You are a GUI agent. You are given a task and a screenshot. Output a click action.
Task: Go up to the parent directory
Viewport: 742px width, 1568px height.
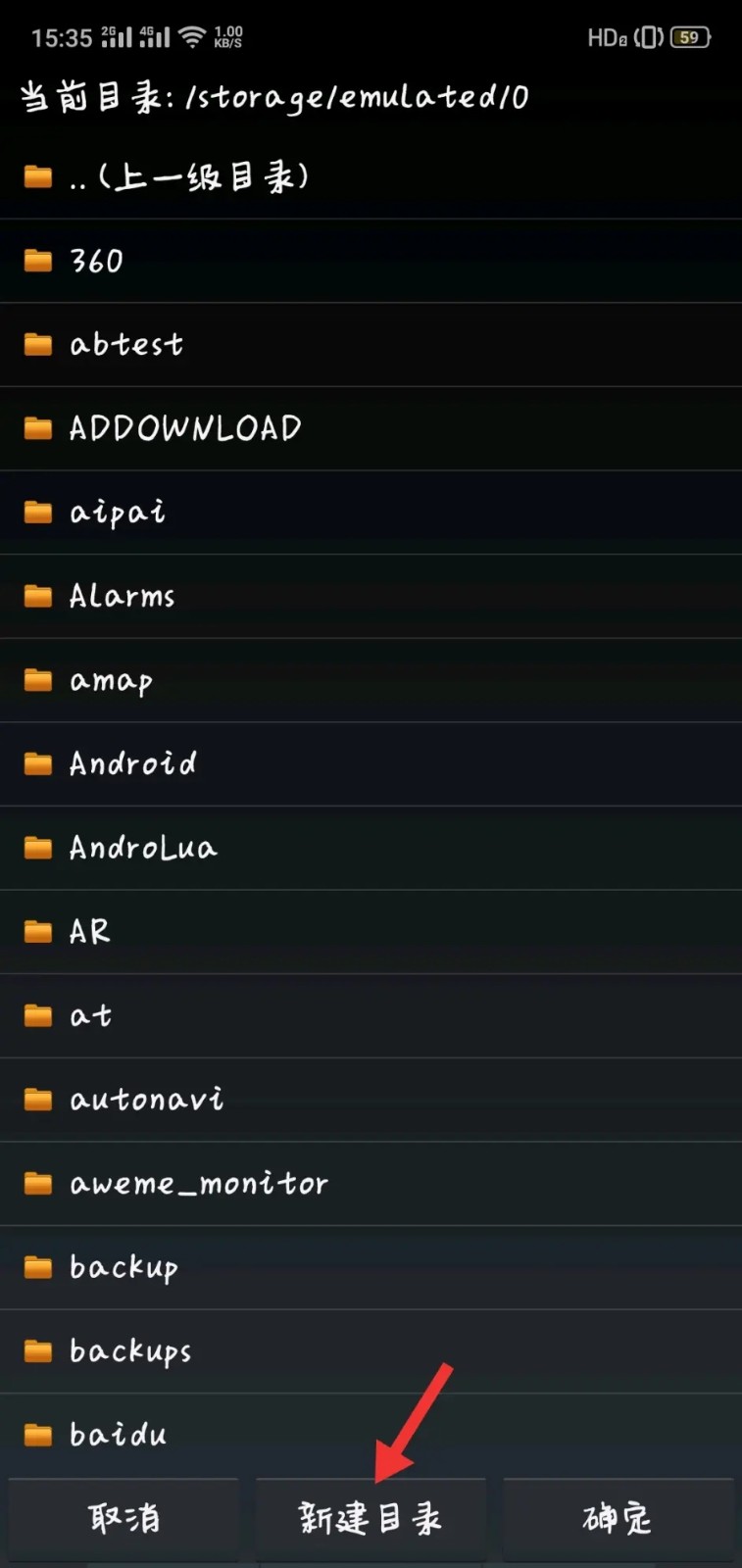(371, 177)
